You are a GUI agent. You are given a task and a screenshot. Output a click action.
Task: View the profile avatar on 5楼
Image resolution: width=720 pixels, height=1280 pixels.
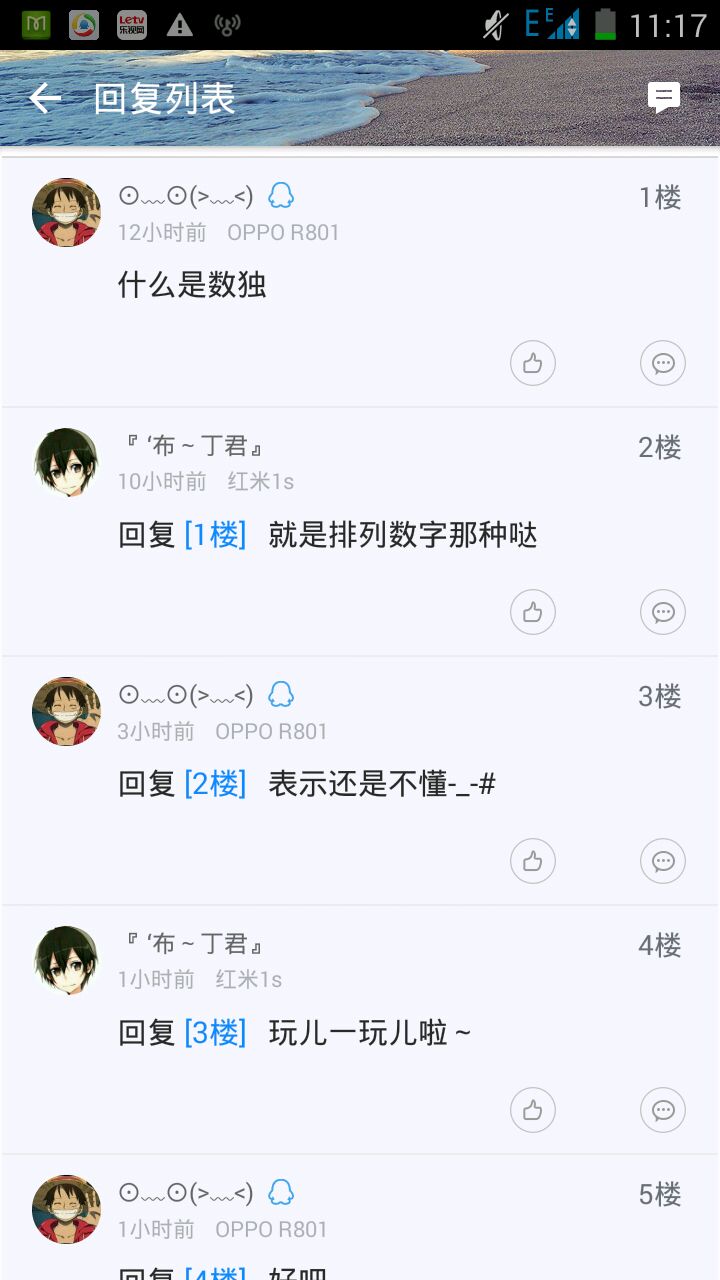click(x=67, y=1209)
